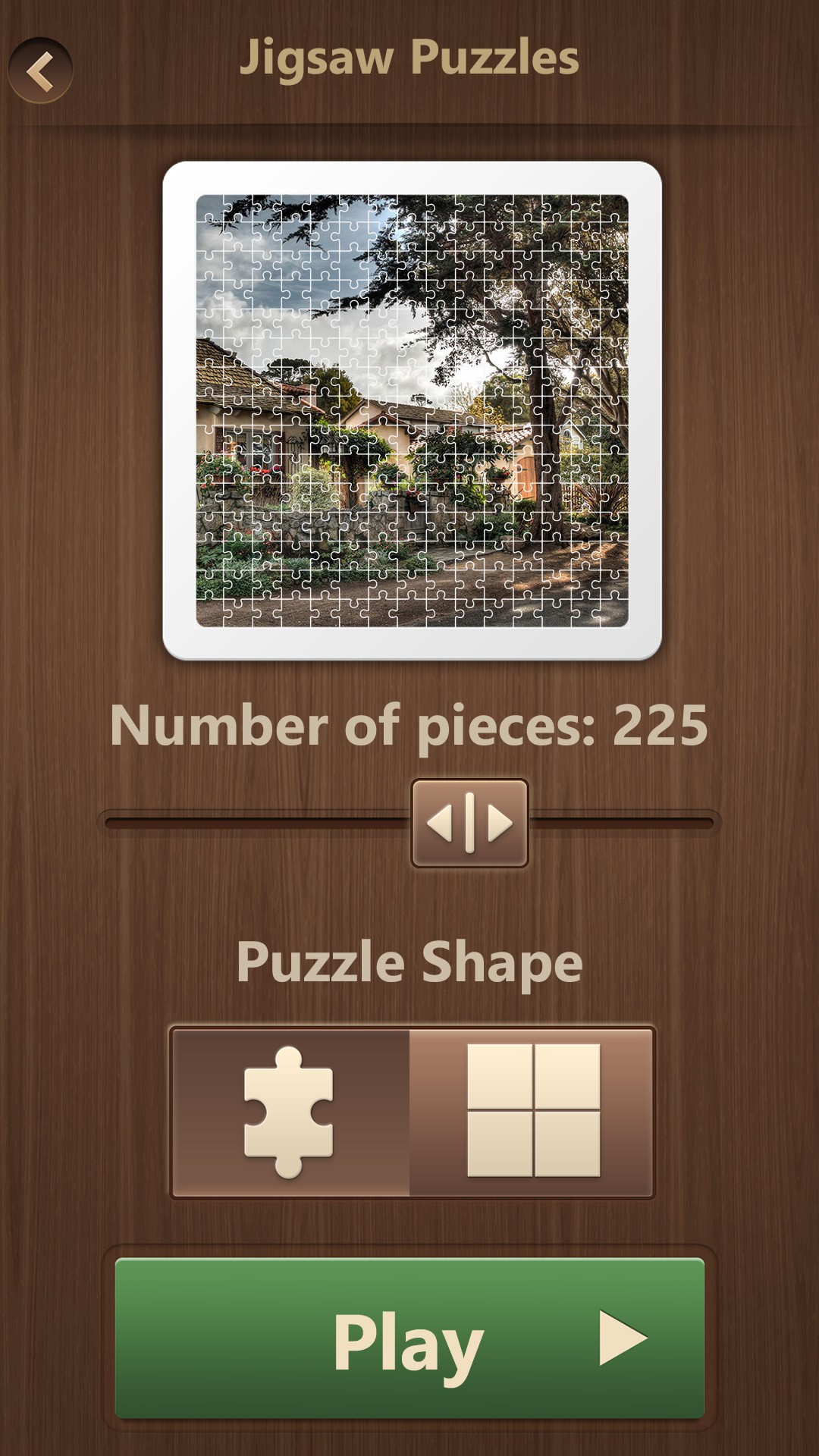The image size is (819, 1456).
Task: Select the square grid puzzle shape
Action: coord(531,1112)
